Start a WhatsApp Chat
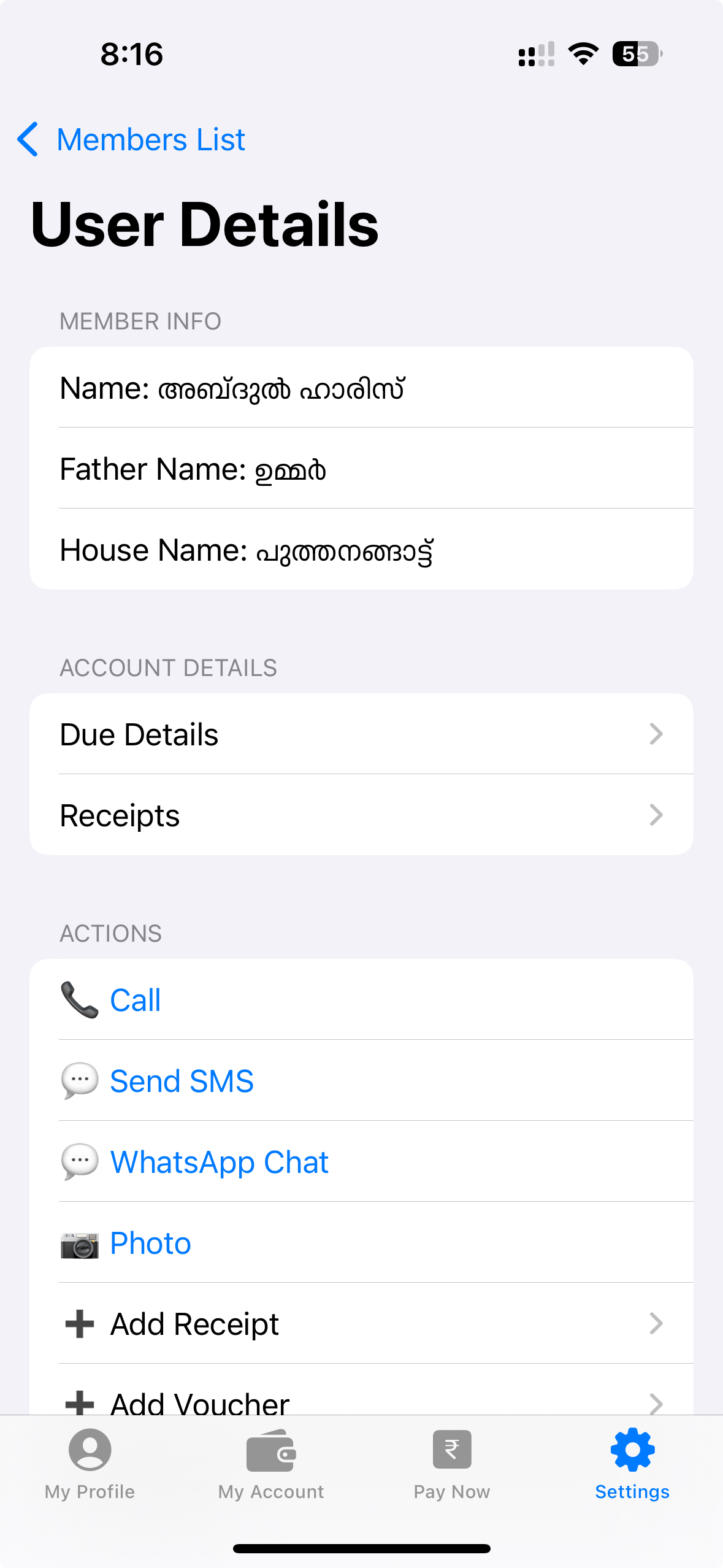Viewport: 723px width, 1568px height. coord(218,1162)
